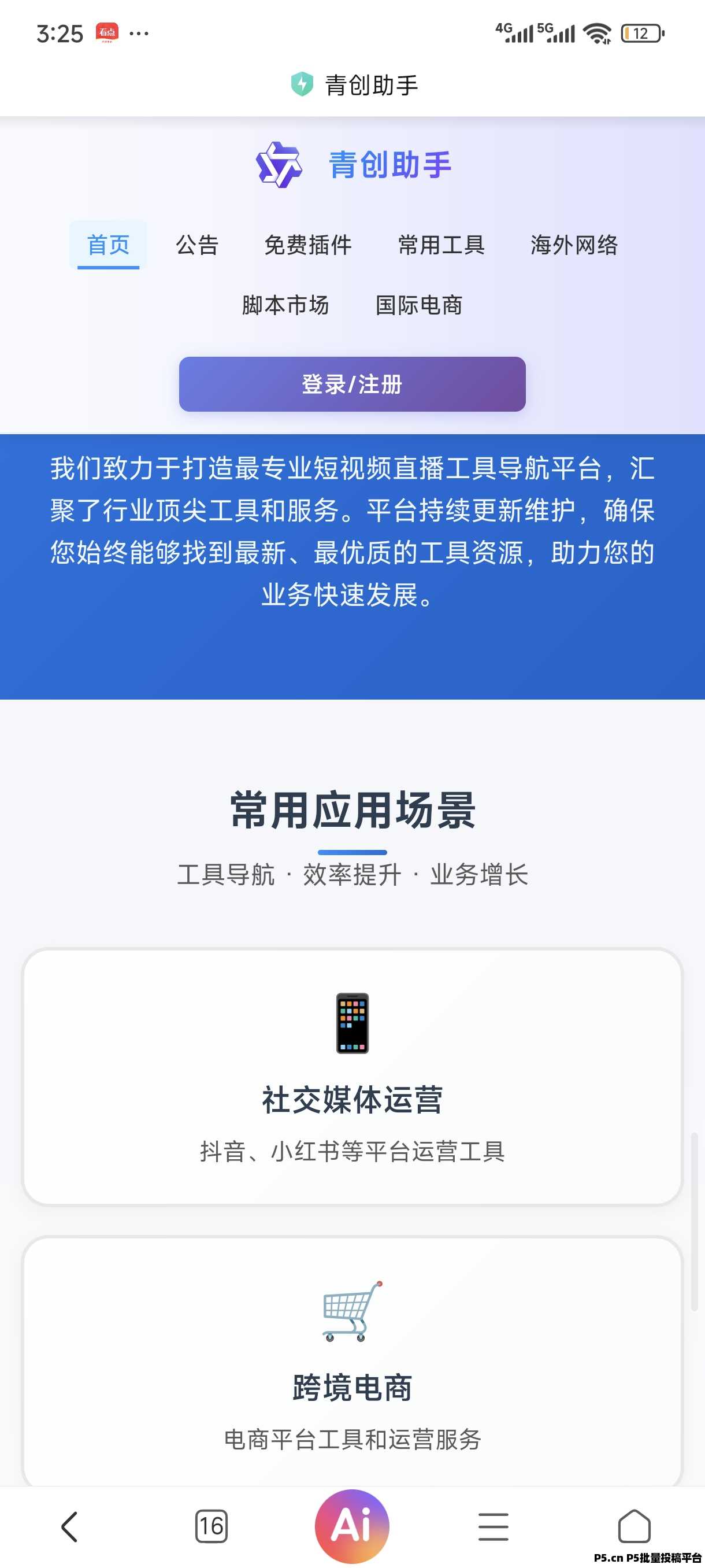Tap the 青创助手 logo icon

(279, 165)
